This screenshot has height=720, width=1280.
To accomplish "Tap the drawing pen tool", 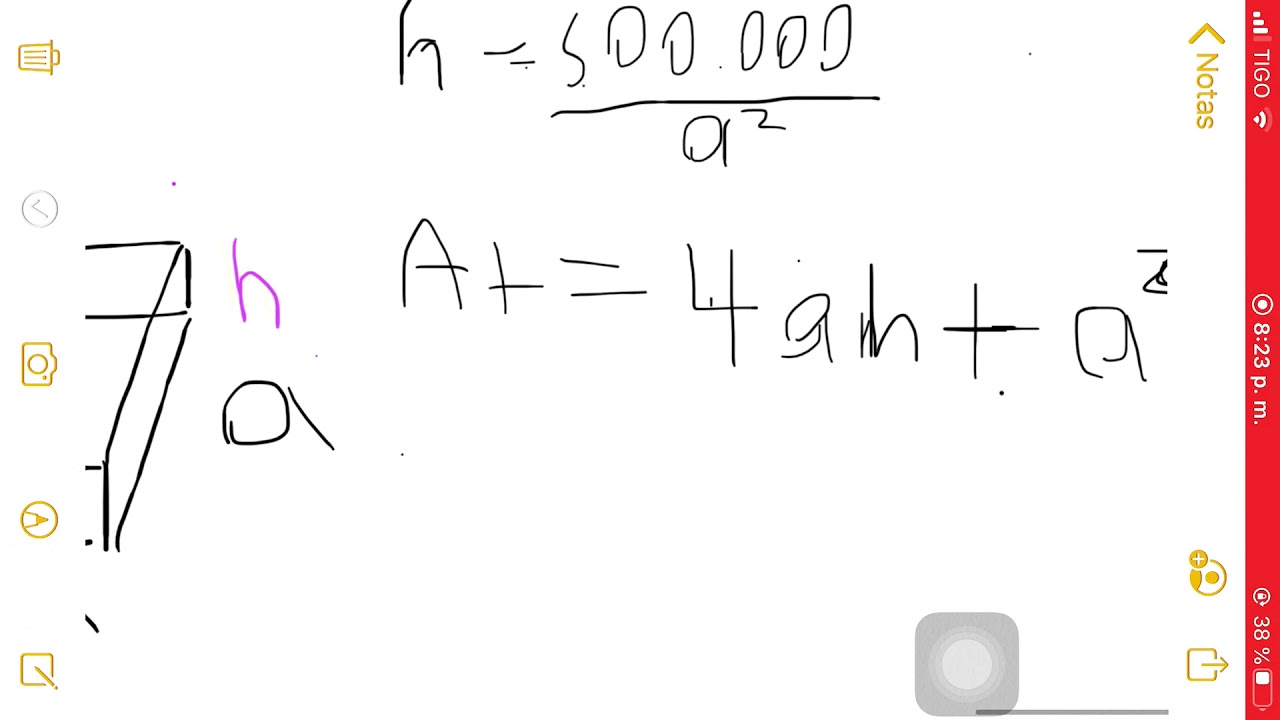I will (39, 520).
